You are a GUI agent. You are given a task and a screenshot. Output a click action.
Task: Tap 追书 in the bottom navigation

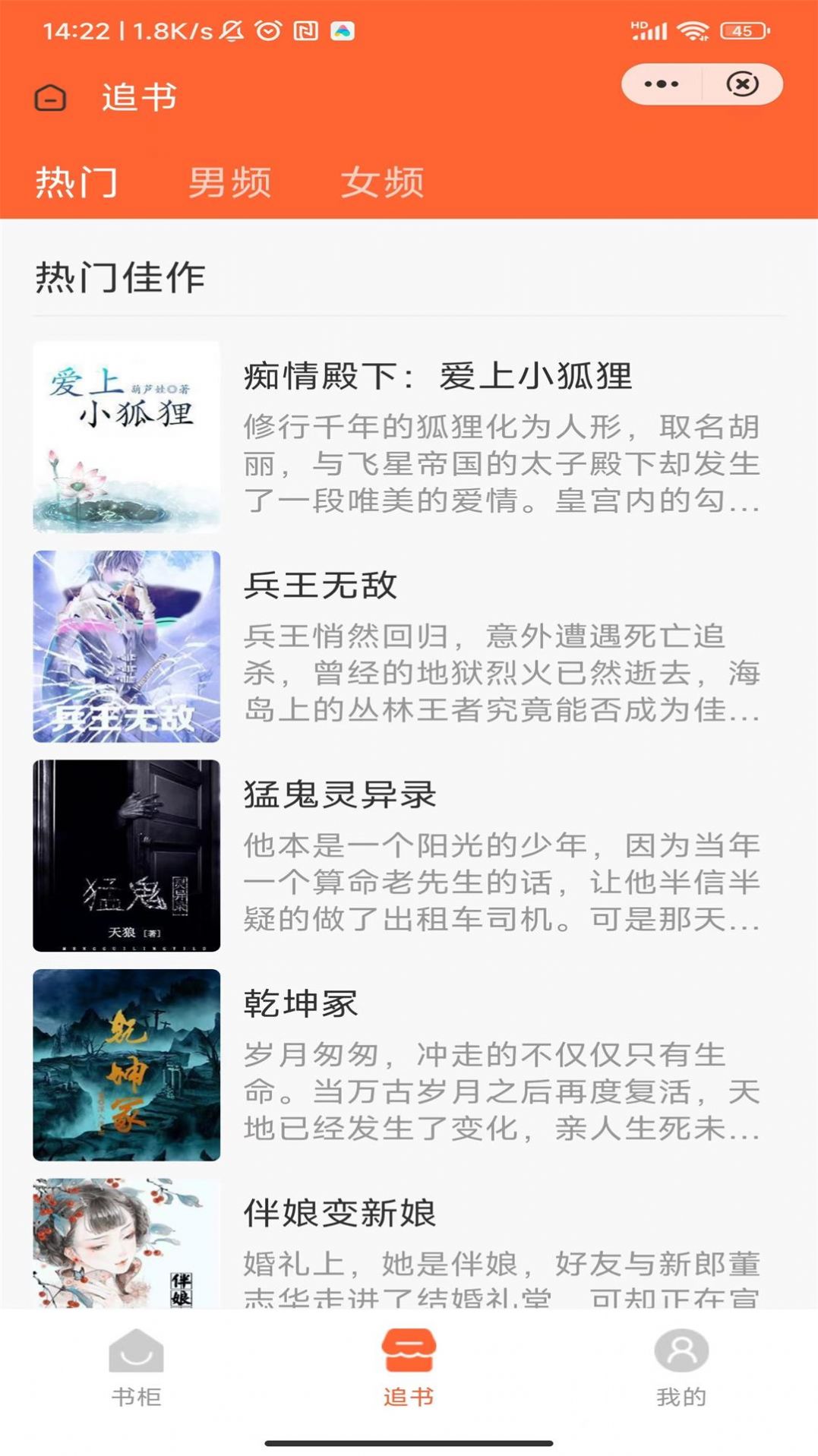409,1367
